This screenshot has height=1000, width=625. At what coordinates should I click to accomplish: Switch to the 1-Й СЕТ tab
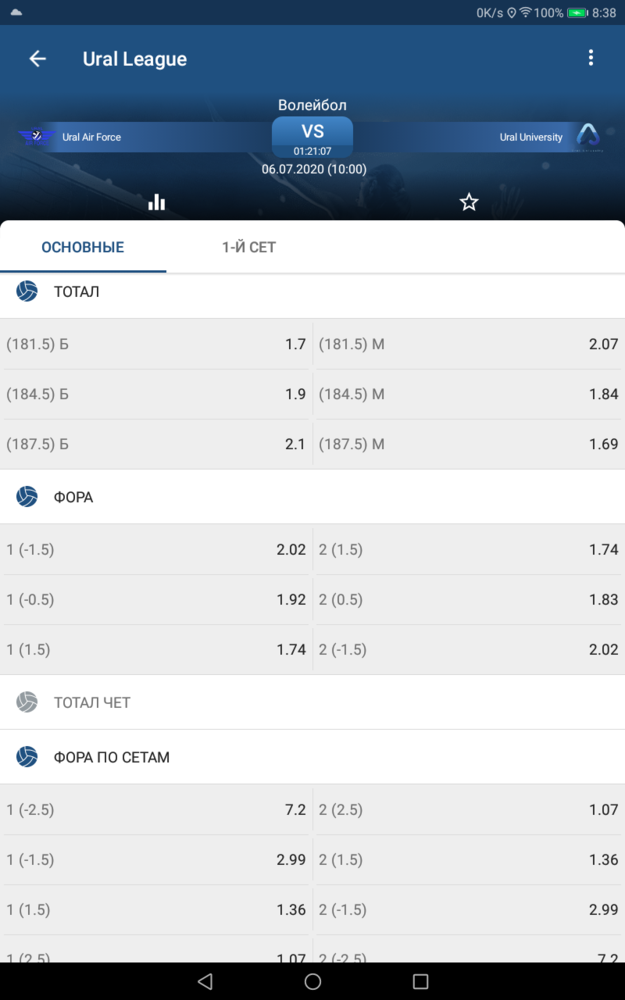(249, 247)
